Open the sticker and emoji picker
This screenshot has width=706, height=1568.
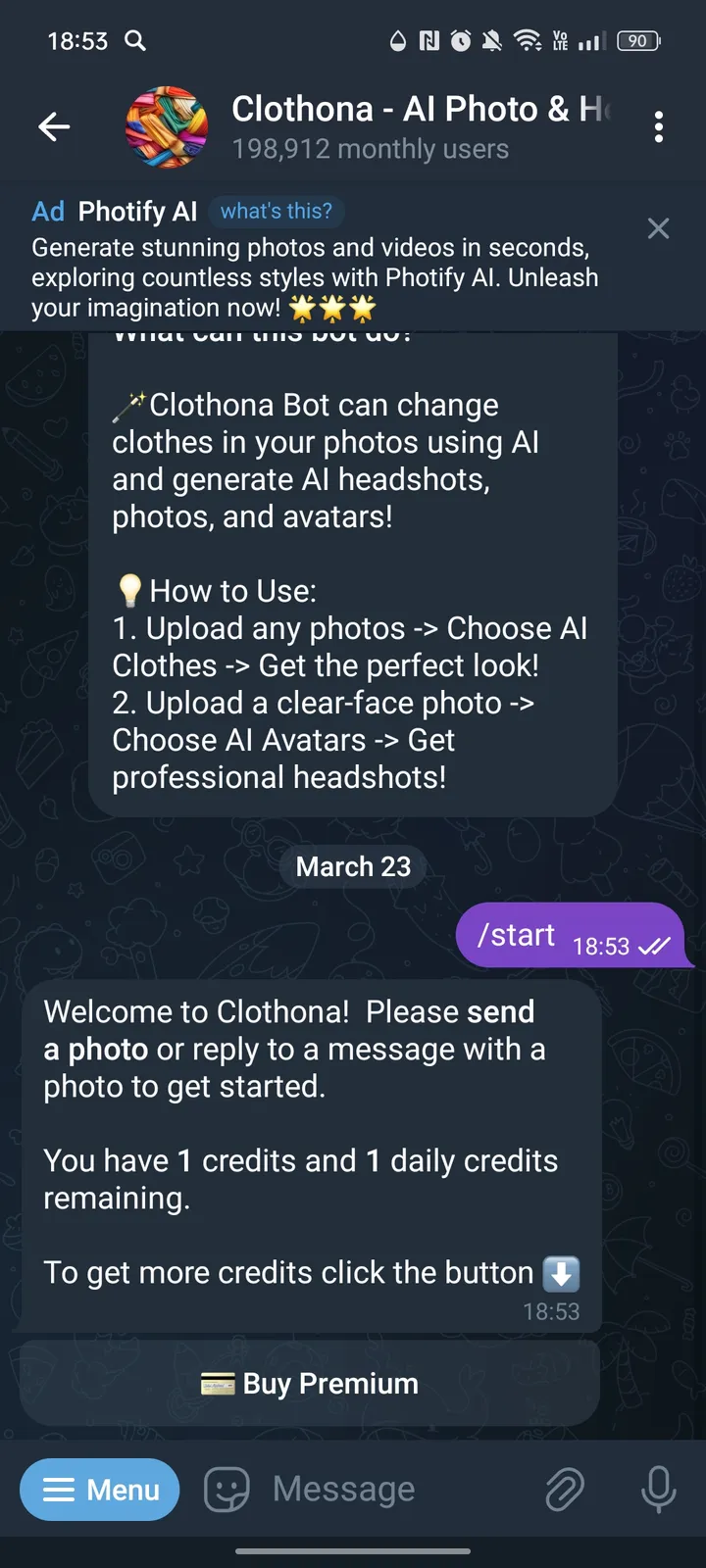[x=227, y=1489]
